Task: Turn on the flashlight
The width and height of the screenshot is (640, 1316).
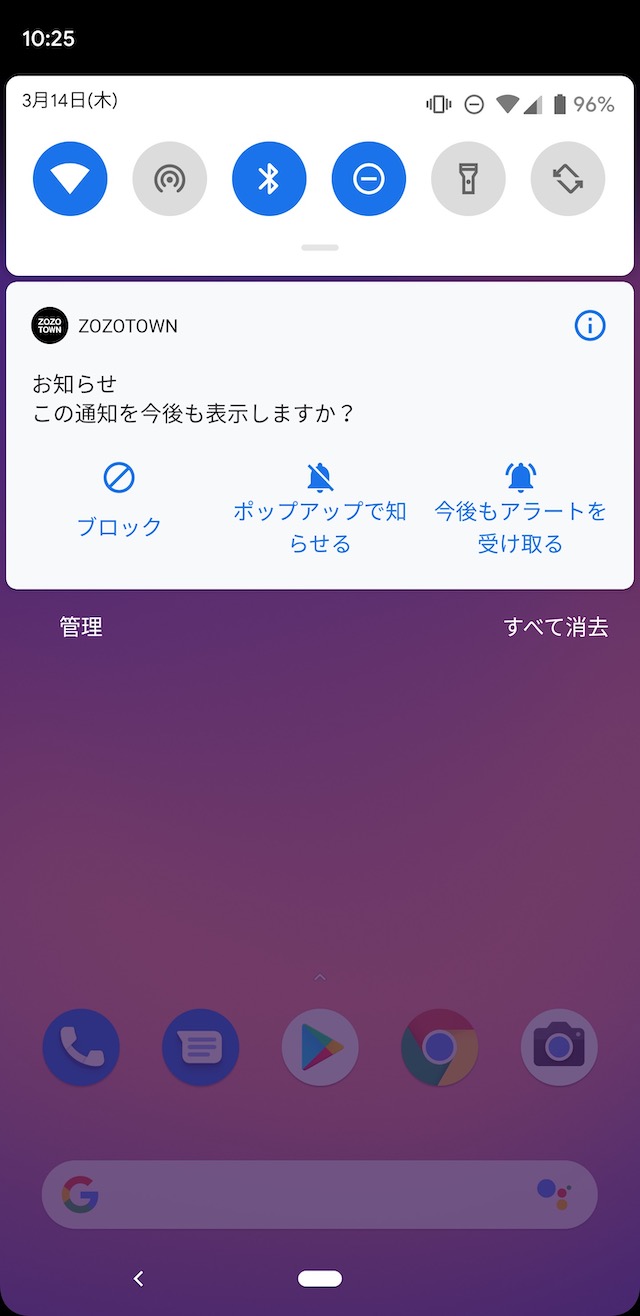Action: point(468,179)
